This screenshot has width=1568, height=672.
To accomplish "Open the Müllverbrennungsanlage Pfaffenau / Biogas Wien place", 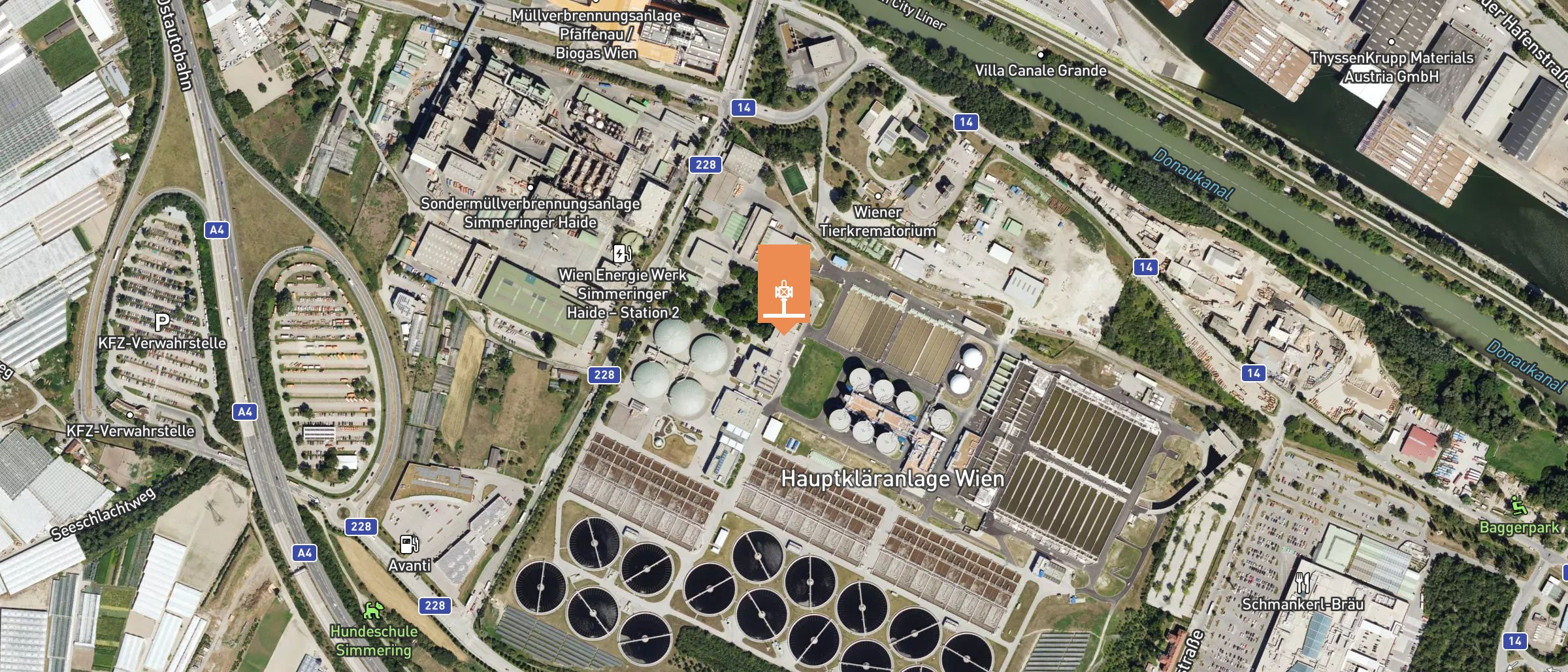I will pos(595,33).
